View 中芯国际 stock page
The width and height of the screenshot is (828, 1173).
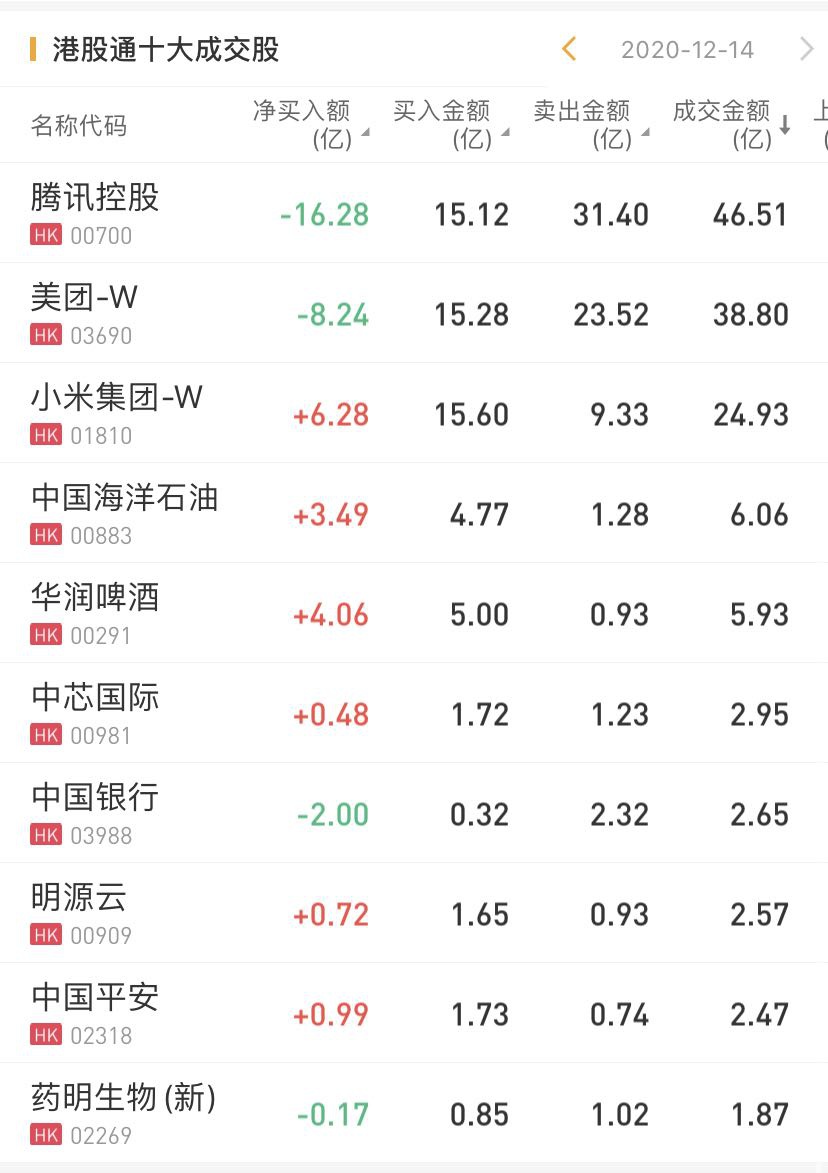coord(95,713)
